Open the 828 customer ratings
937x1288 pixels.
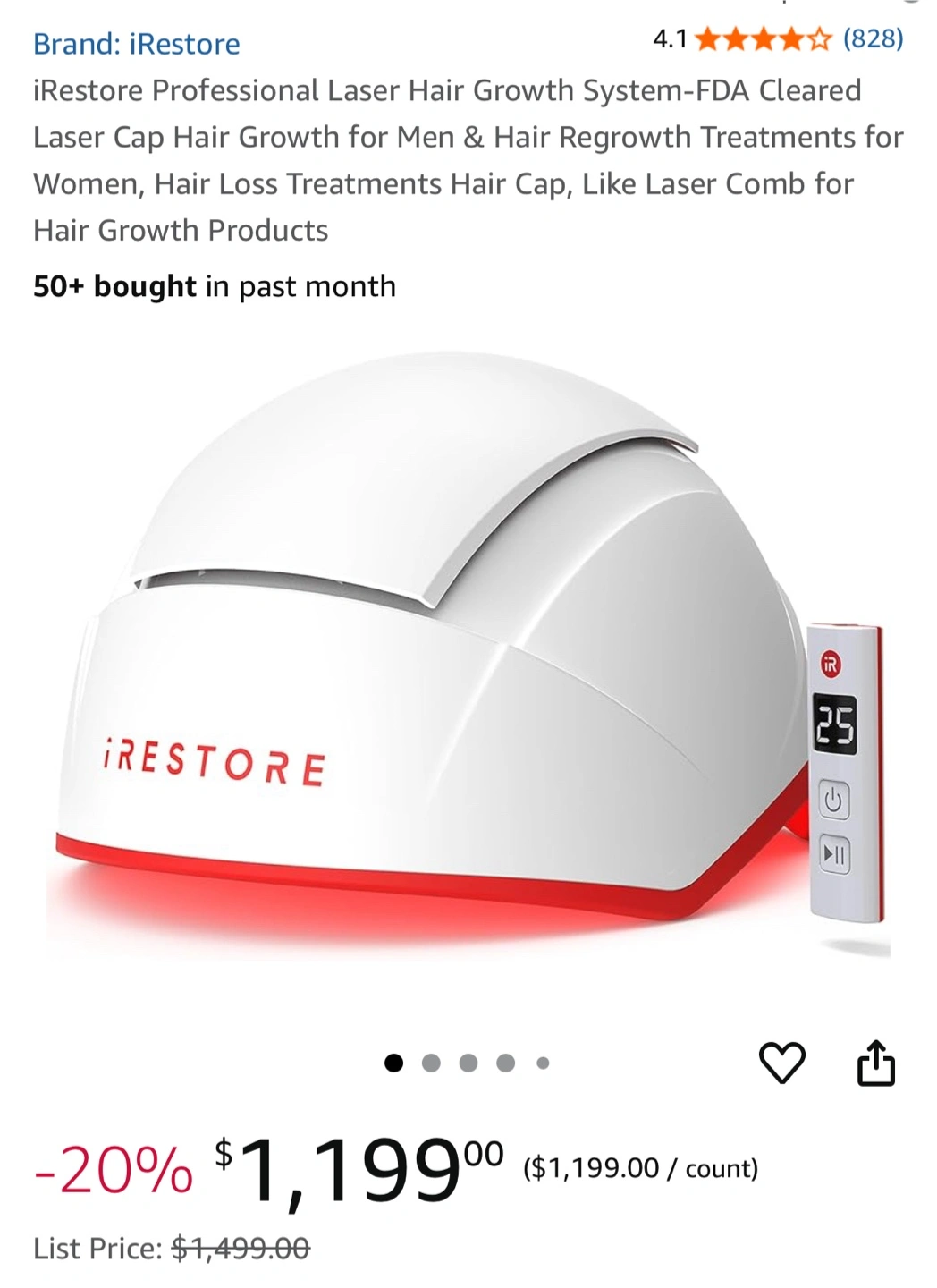[873, 38]
